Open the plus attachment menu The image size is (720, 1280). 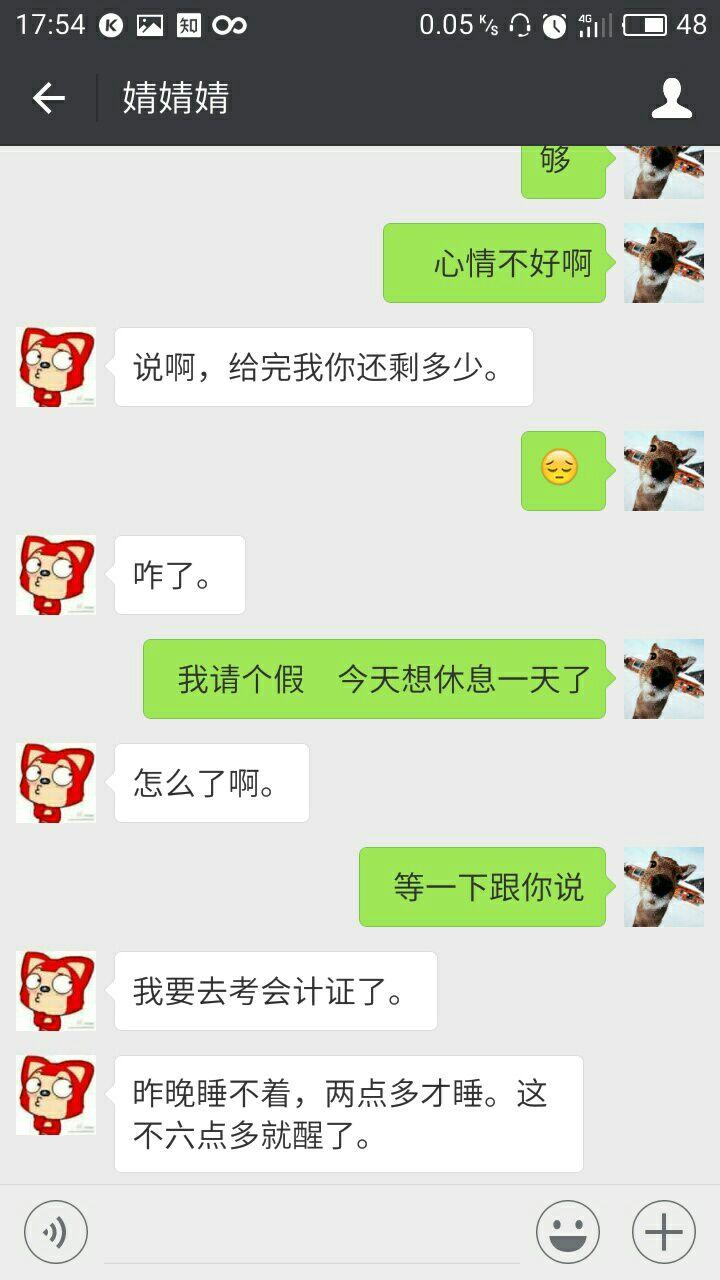664,1232
